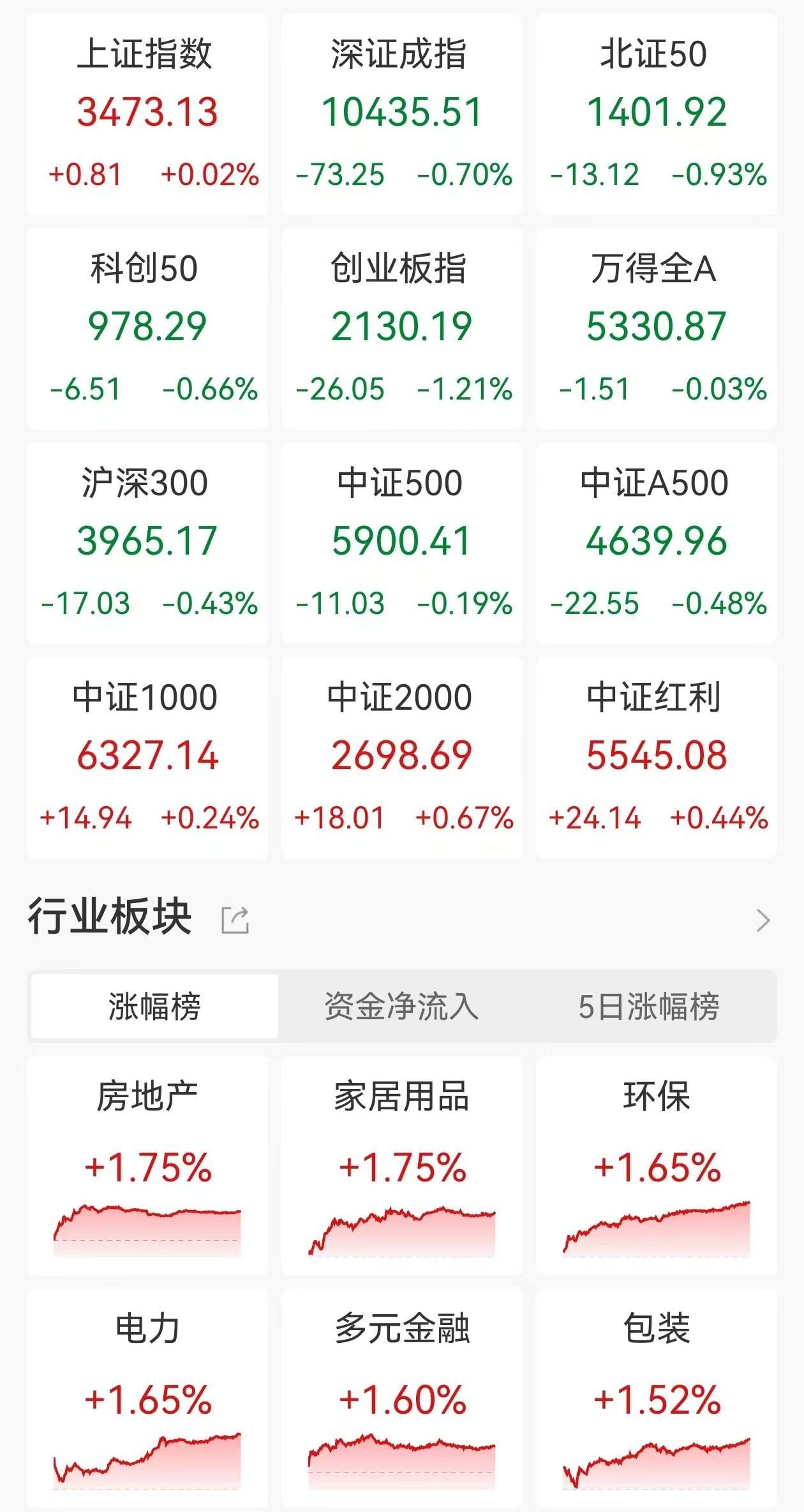This screenshot has width=804, height=1512.
Task: Open the 北证50 index card
Action: (657, 115)
